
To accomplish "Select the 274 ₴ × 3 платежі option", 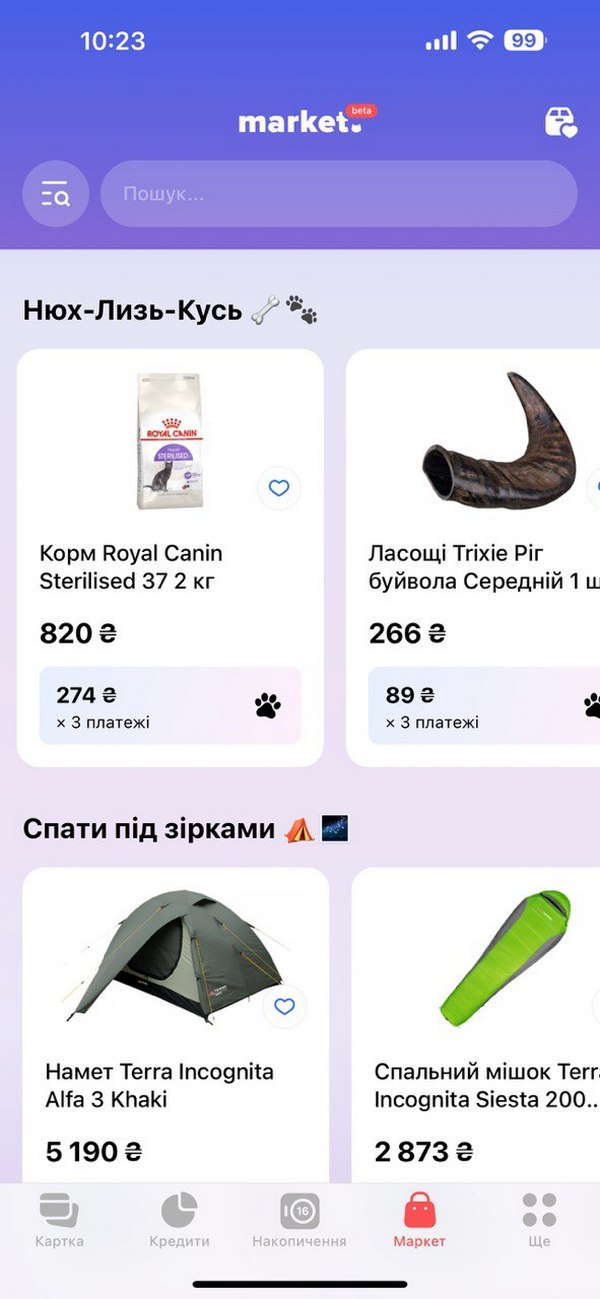I will pyautogui.click(x=170, y=706).
